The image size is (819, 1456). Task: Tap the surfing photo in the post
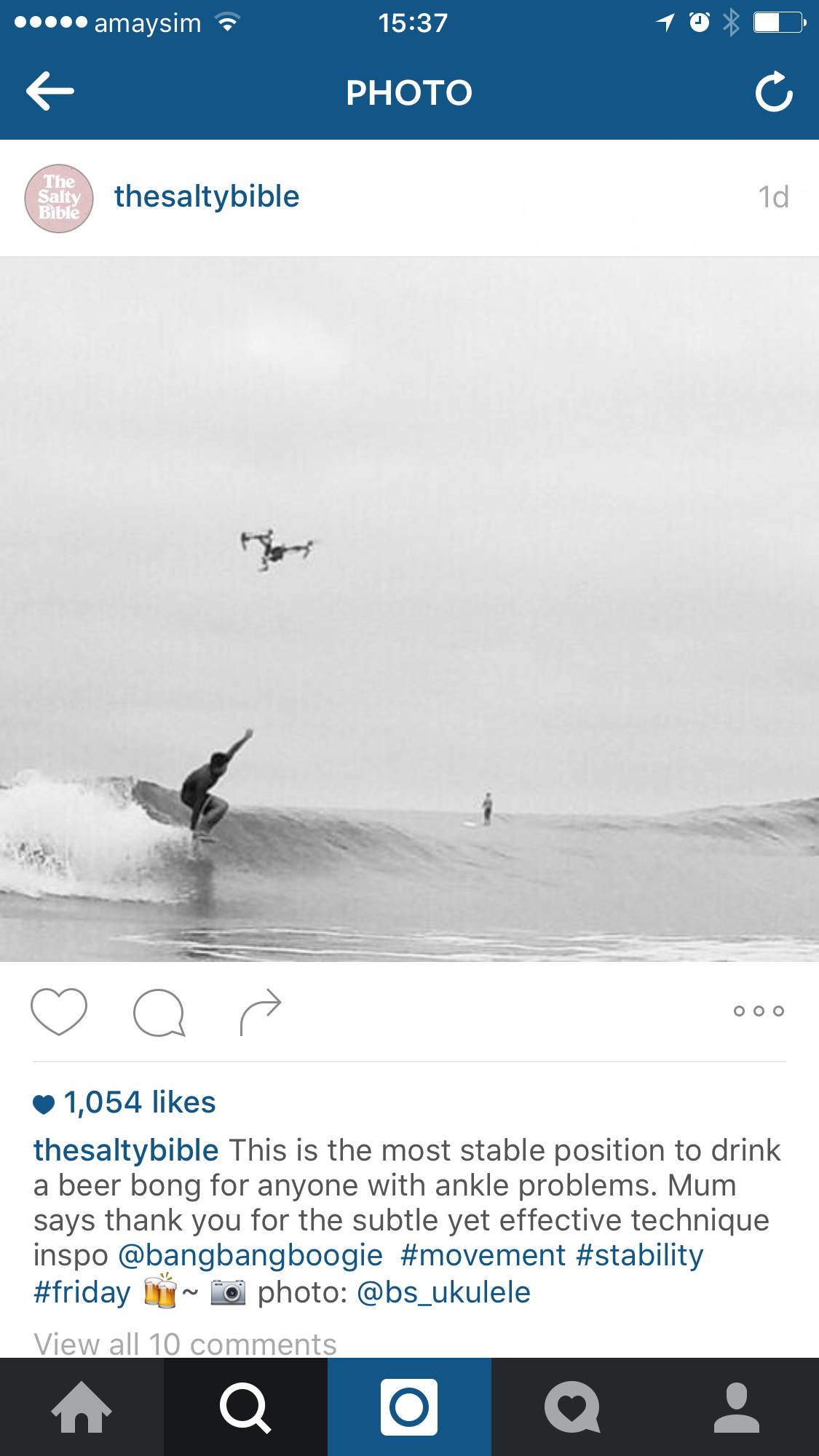[x=409, y=609]
